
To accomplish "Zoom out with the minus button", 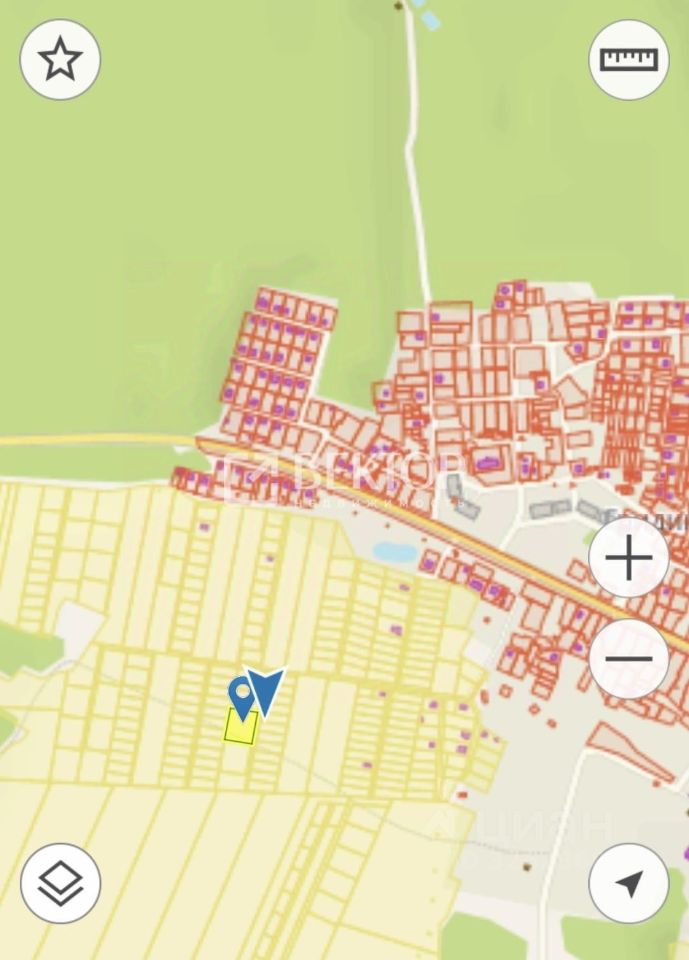I will (x=629, y=659).
